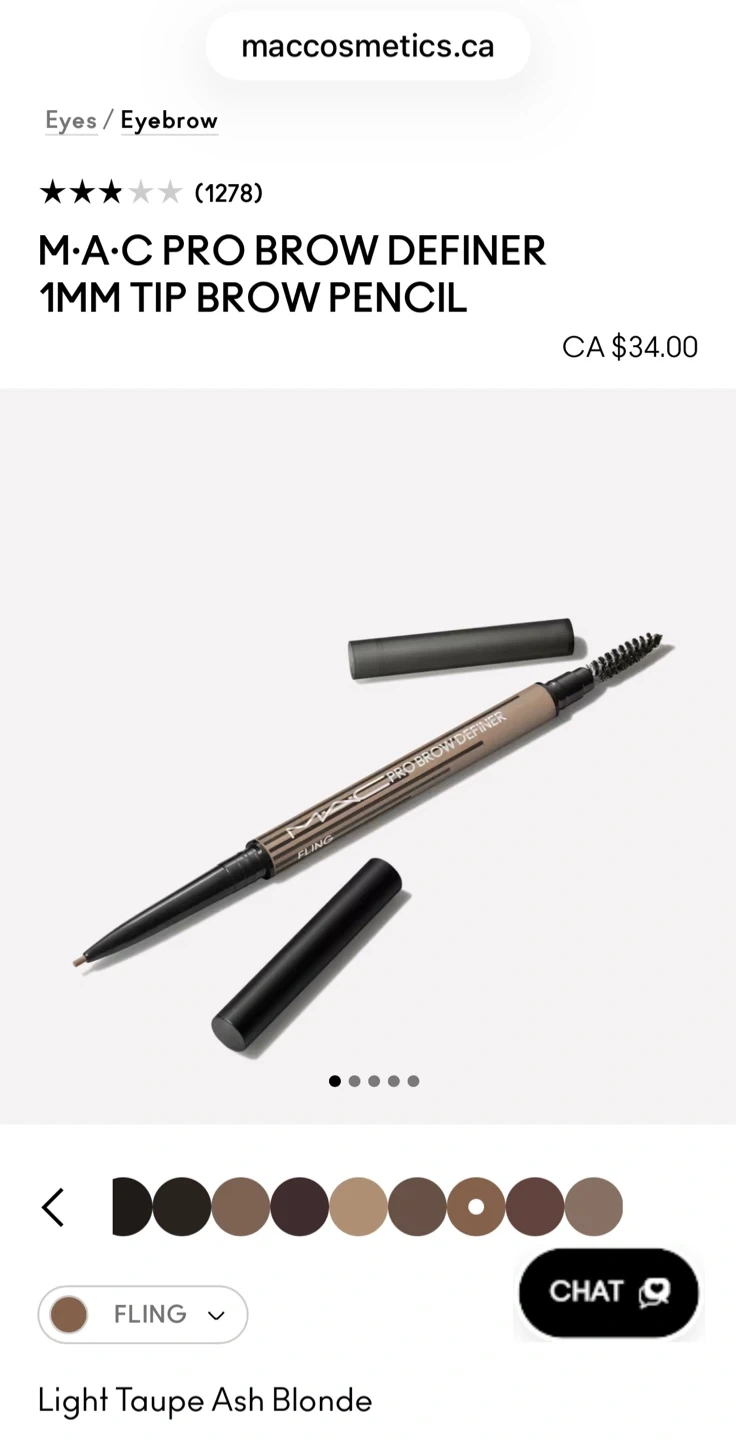Tap the maccosmetics.ca address bar

pos(367,46)
